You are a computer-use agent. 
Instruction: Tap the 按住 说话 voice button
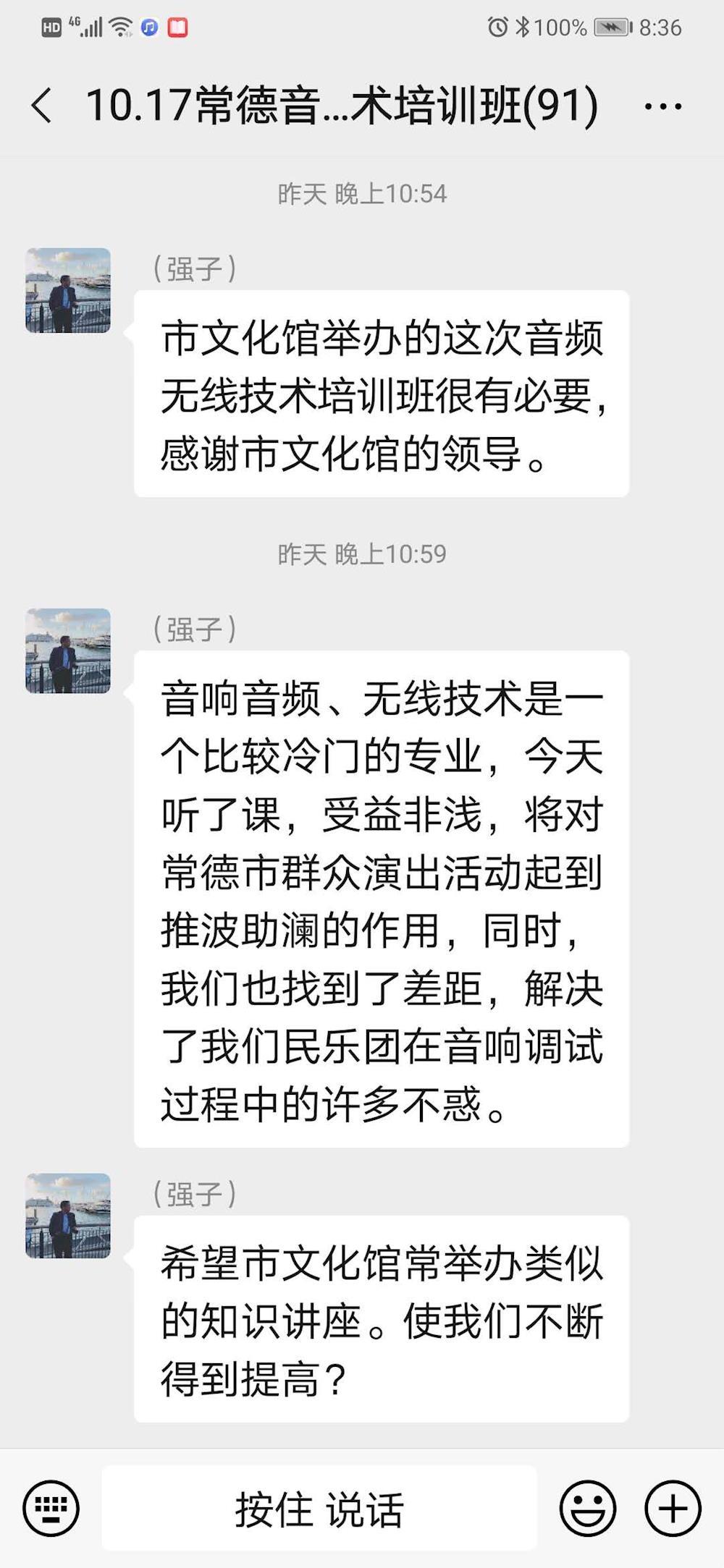pyautogui.click(x=319, y=1508)
